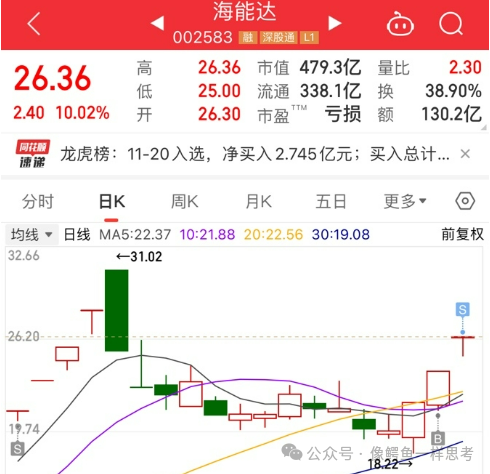Switch to the next stock
490x474 pixels.
click(335, 23)
